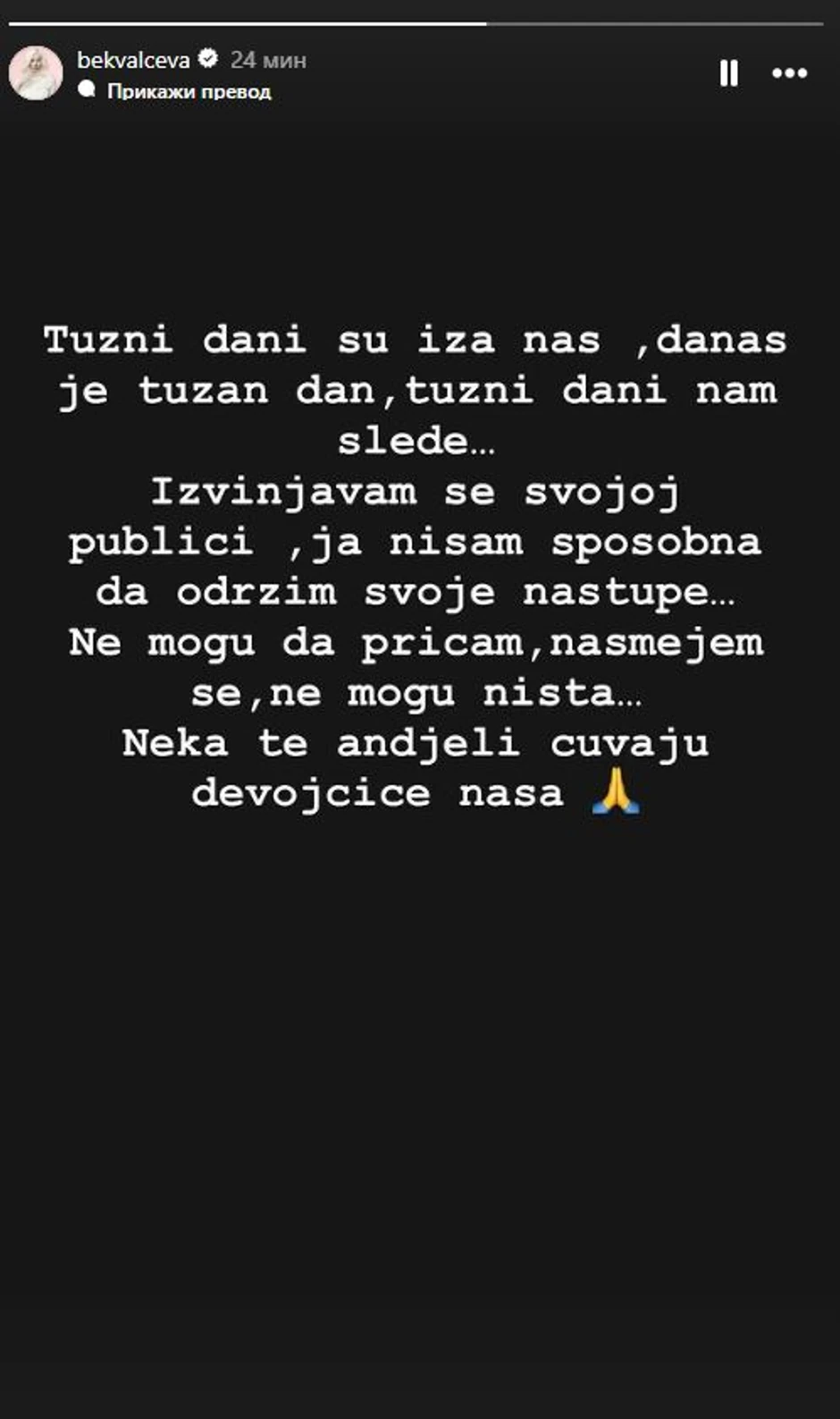Open Прикажи превод to translate the story
The width and height of the screenshot is (840, 1419).
coord(189,91)
